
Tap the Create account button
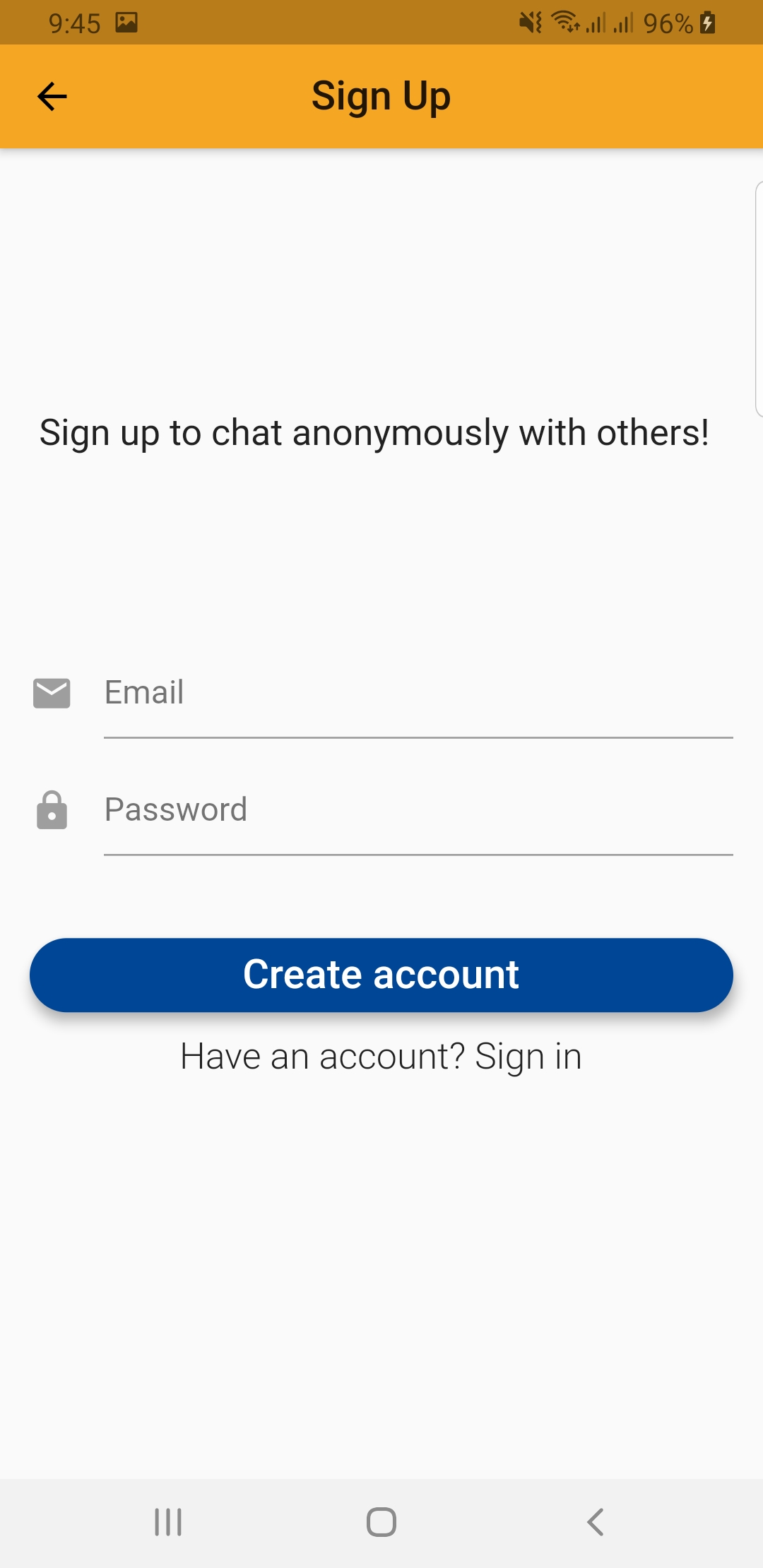pyautogui.click(x=381, y=975)
